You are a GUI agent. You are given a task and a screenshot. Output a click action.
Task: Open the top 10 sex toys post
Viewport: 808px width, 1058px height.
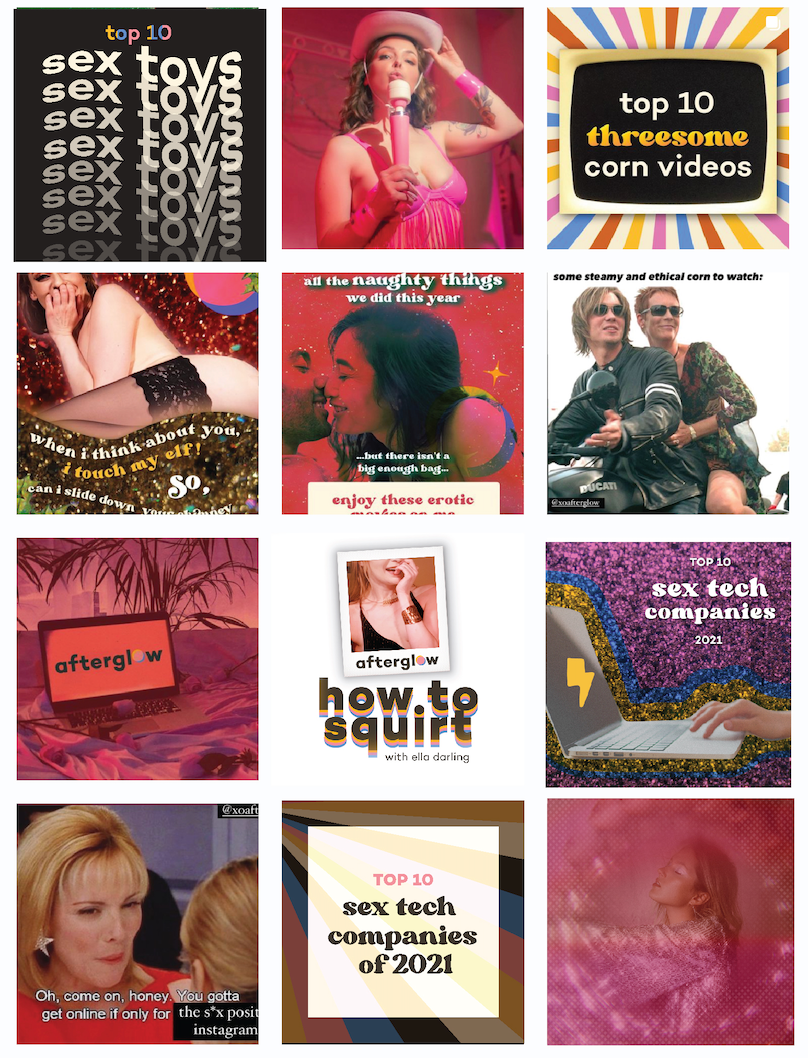(139, 134)
